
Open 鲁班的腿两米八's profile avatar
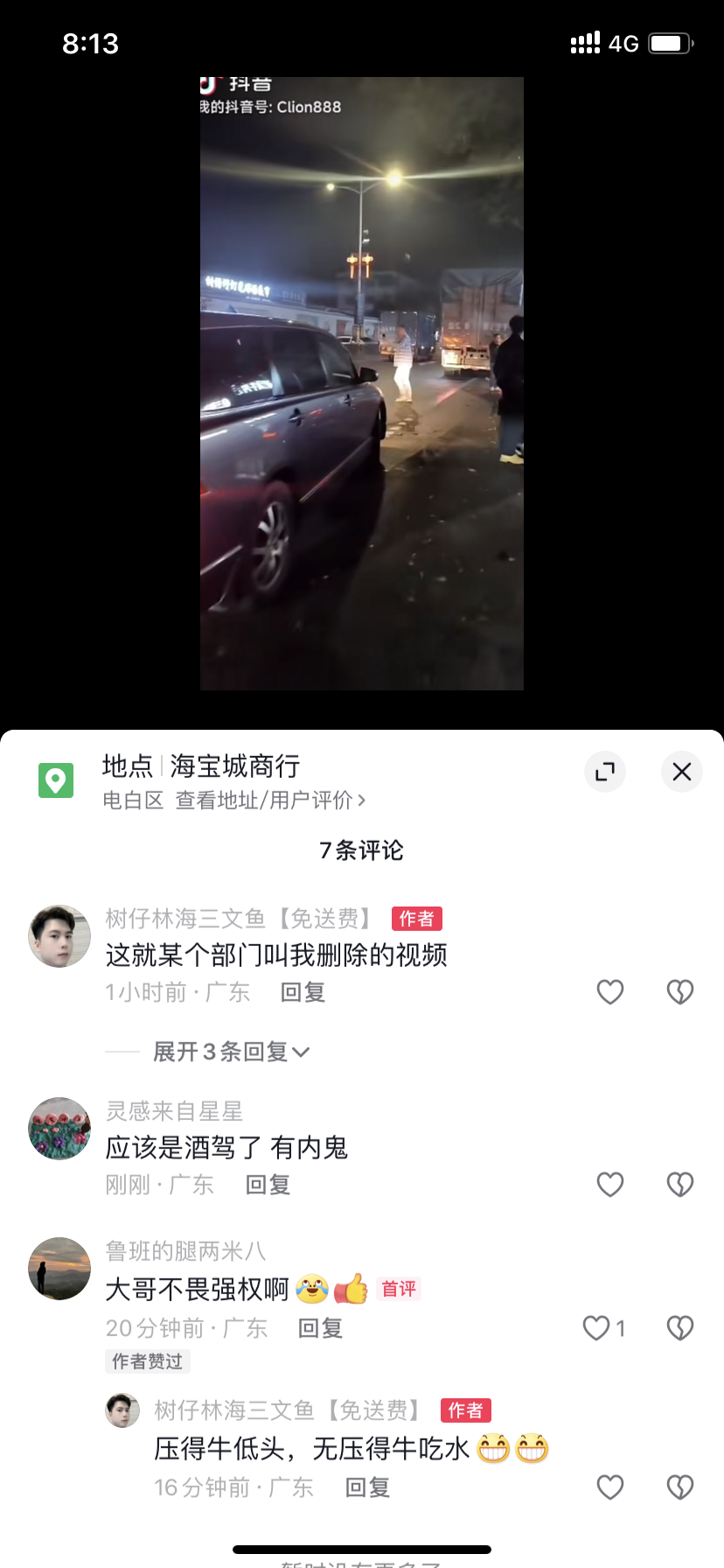coord(59,1269)
